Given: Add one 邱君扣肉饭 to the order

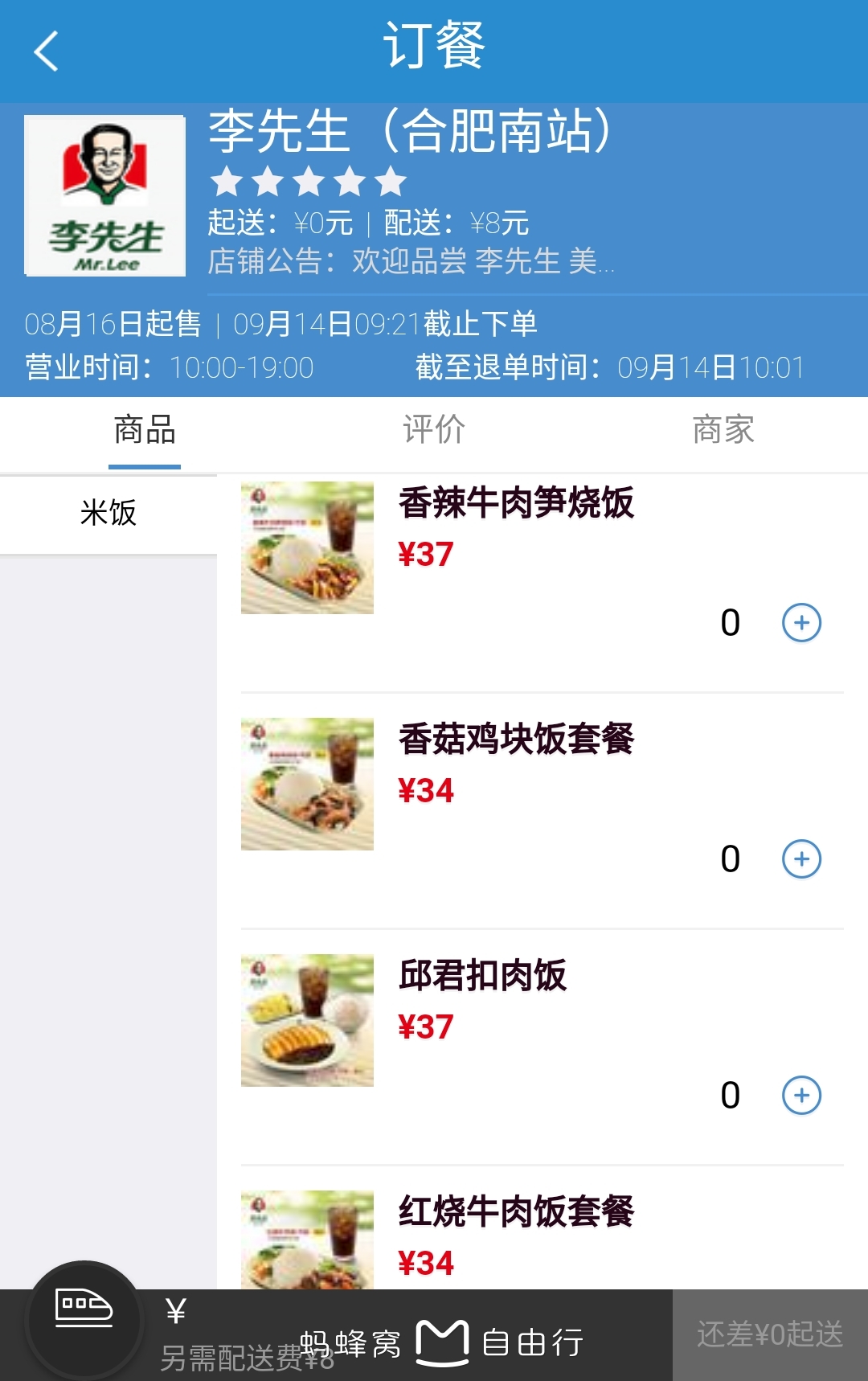Looking at the screenshot, I should click(801, 1096).
